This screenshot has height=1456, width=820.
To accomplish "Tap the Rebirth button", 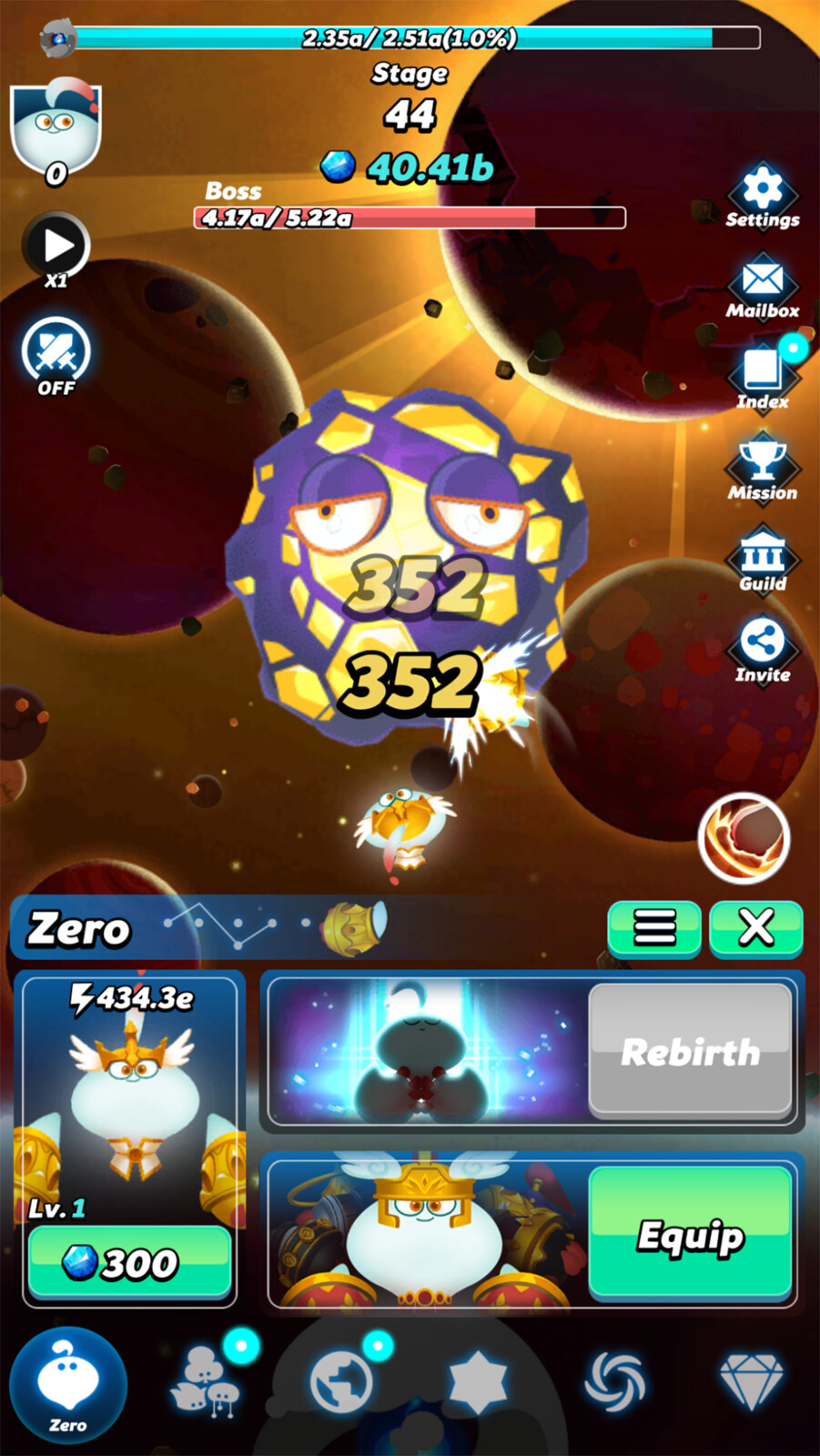I will (690, 1052).
